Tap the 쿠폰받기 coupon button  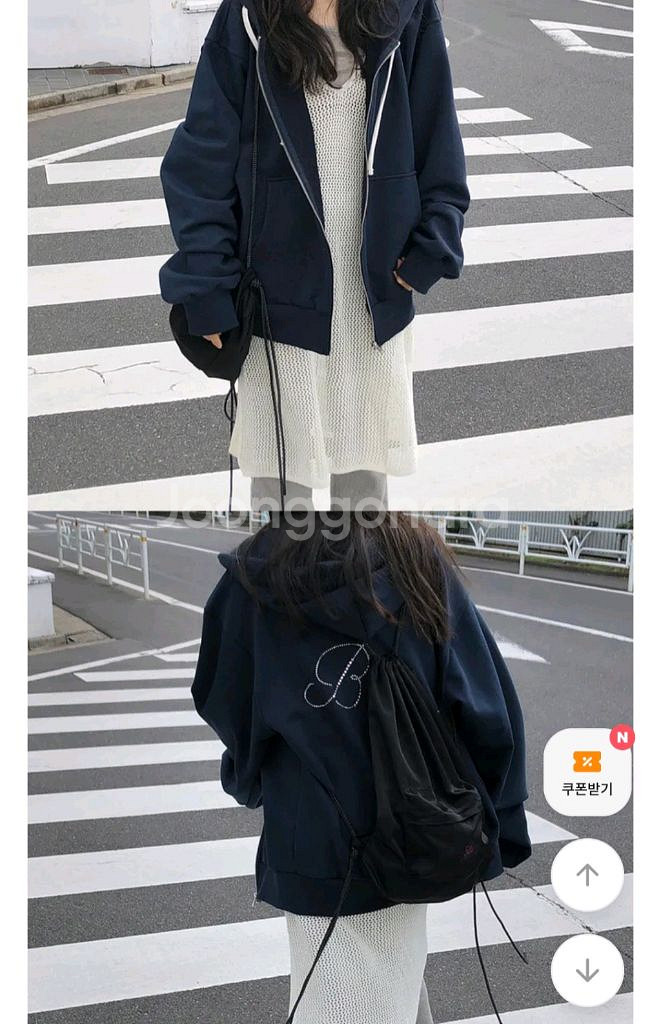click(587, 772)
